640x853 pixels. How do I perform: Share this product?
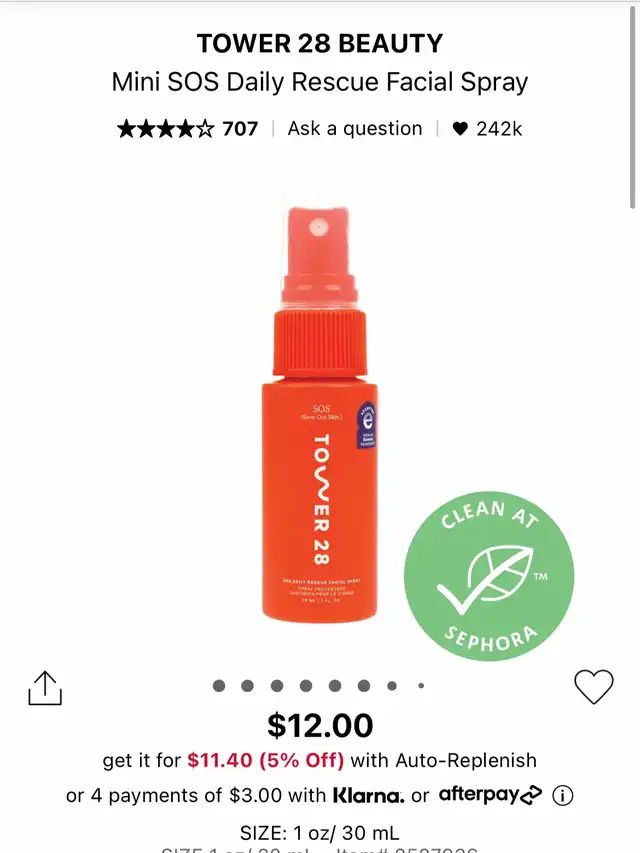44,687
